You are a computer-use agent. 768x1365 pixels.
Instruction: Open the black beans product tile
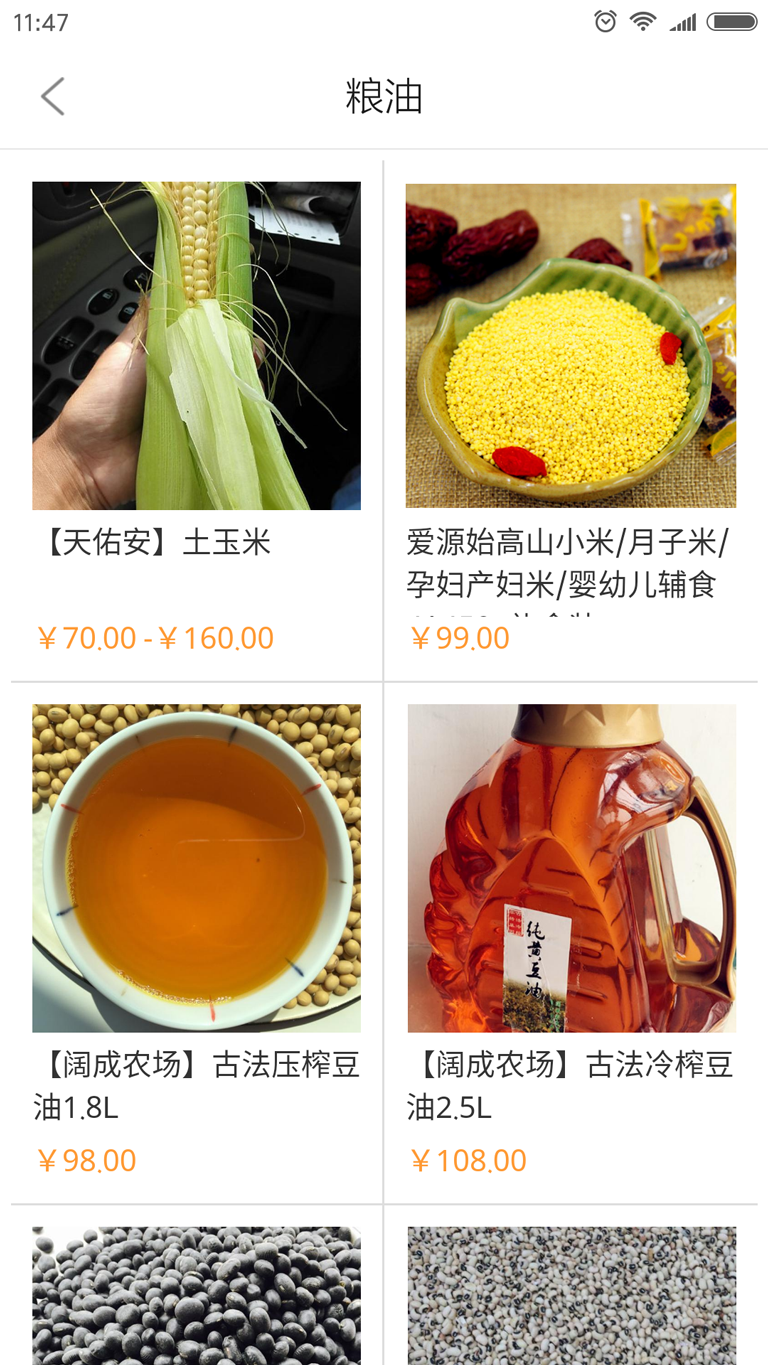coord(196,1286)
